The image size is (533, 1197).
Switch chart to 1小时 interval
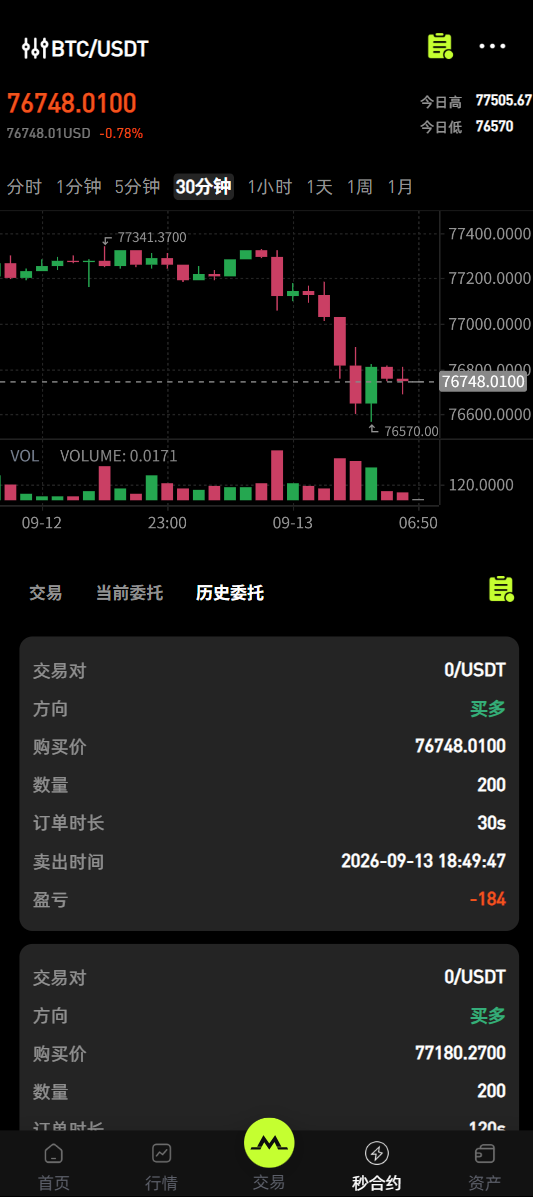pyautogui.click(x=270, y=187)
